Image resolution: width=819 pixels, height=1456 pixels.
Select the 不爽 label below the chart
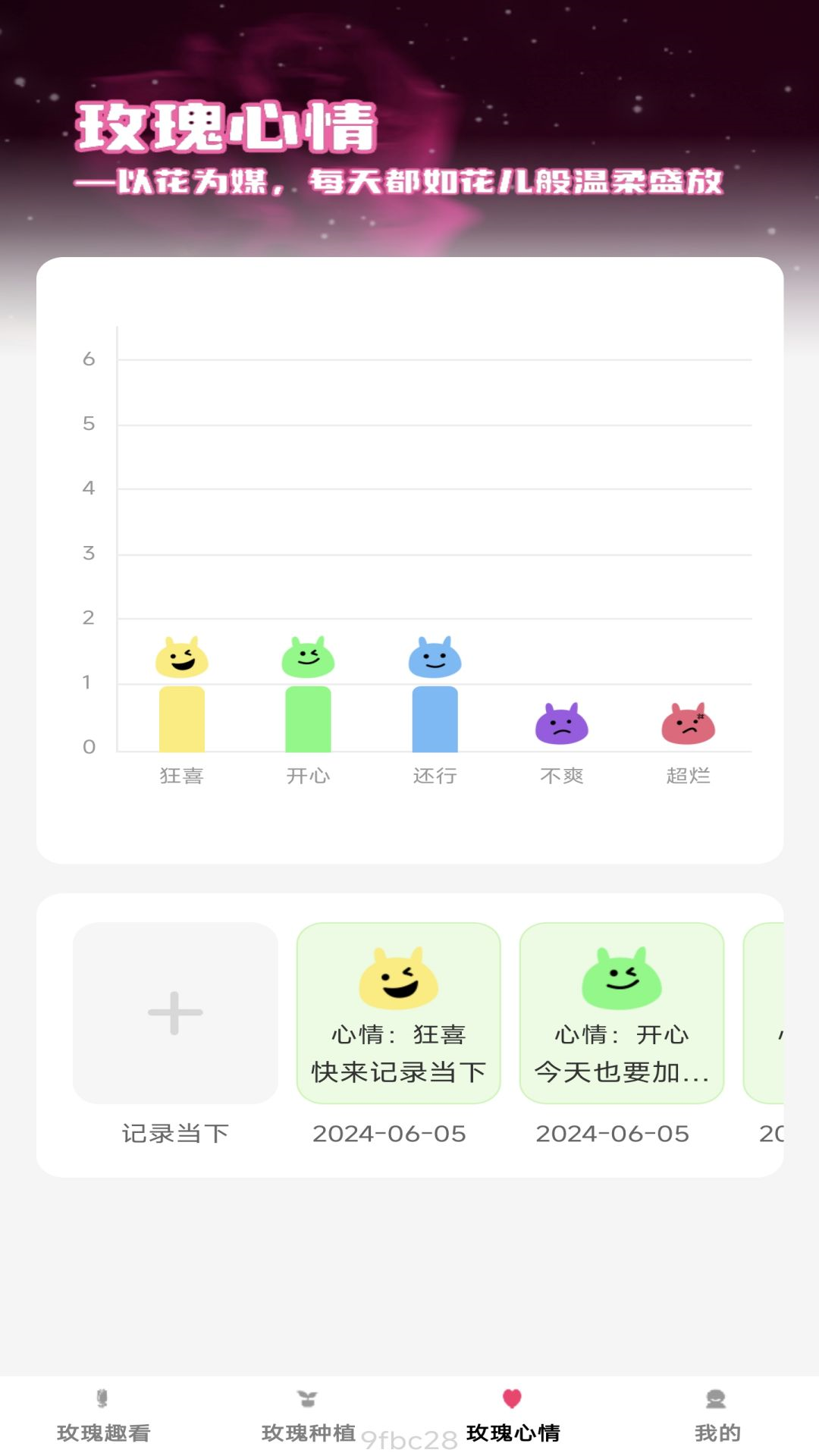click(561, 775)
